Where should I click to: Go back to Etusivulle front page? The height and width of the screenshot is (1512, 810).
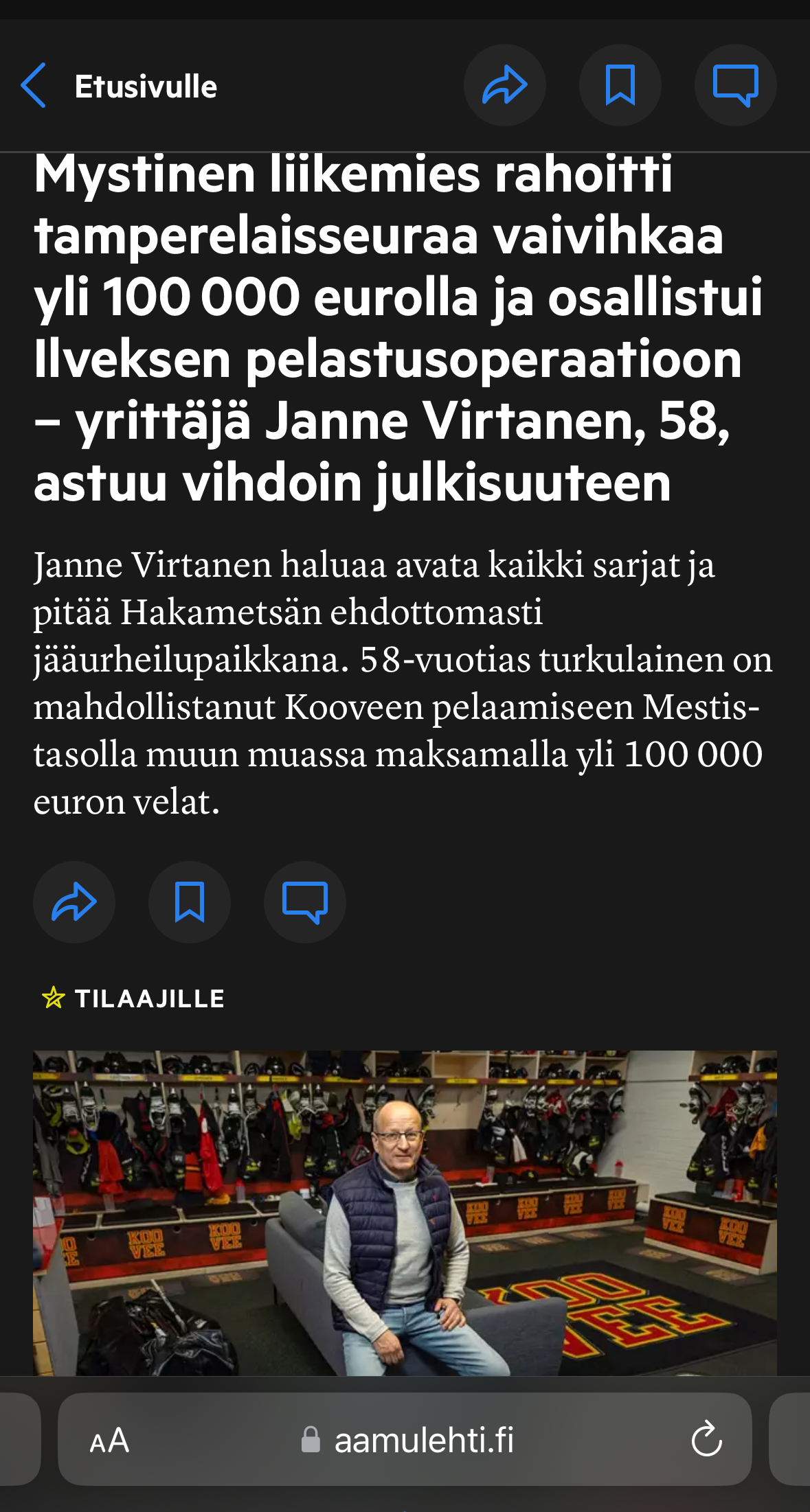click(117, 87)
